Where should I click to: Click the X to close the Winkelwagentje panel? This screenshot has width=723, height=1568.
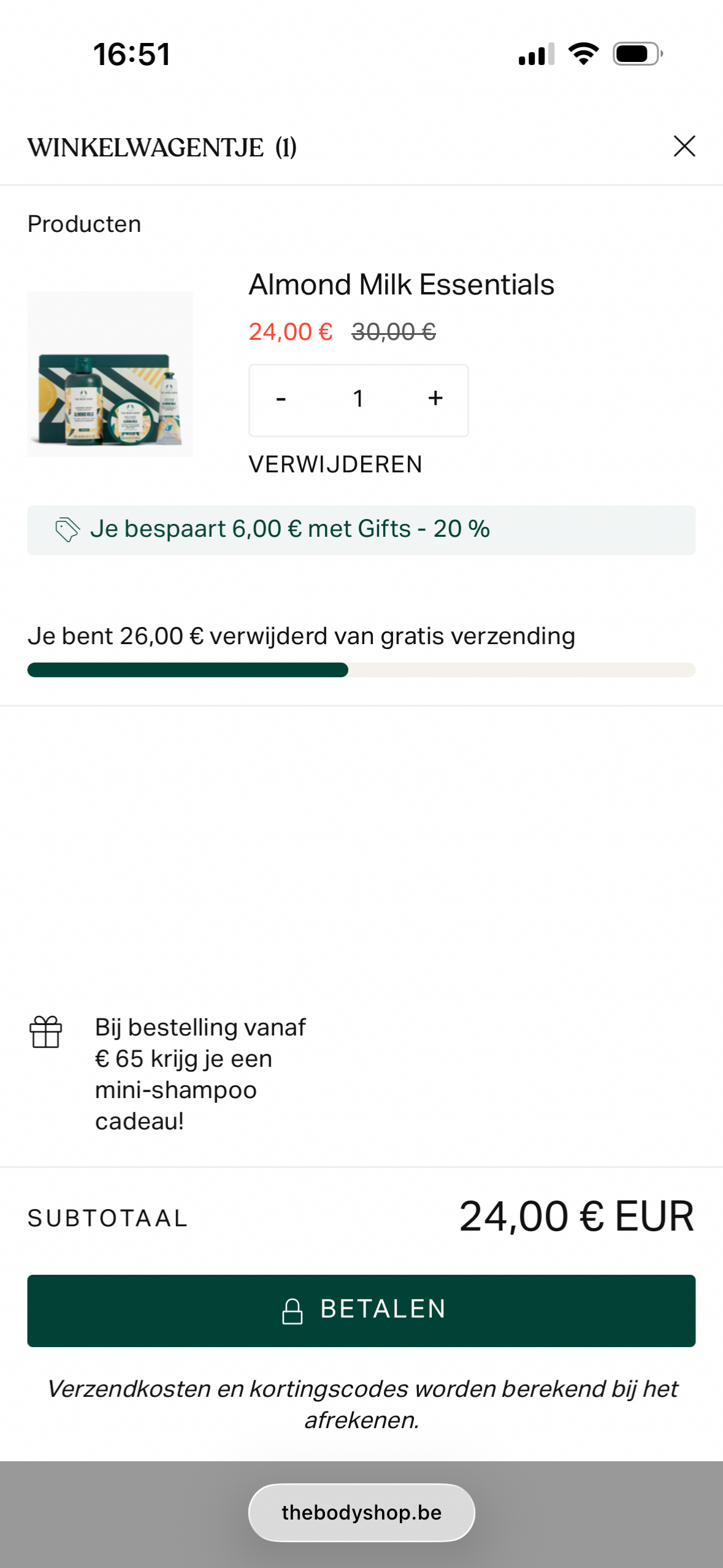coord(685,147)
